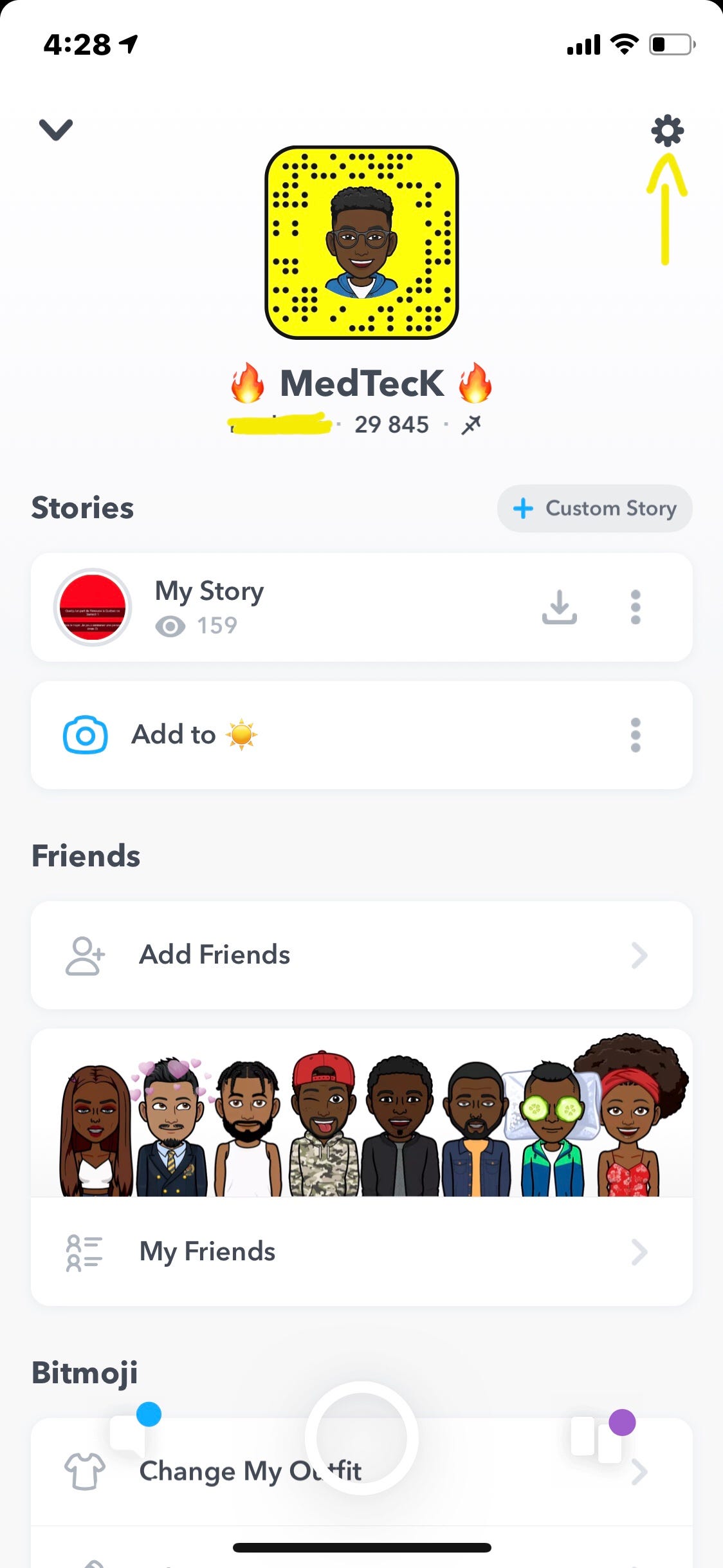Open the Snapcode with Bitmoji avatar

[x=361, y=243]
